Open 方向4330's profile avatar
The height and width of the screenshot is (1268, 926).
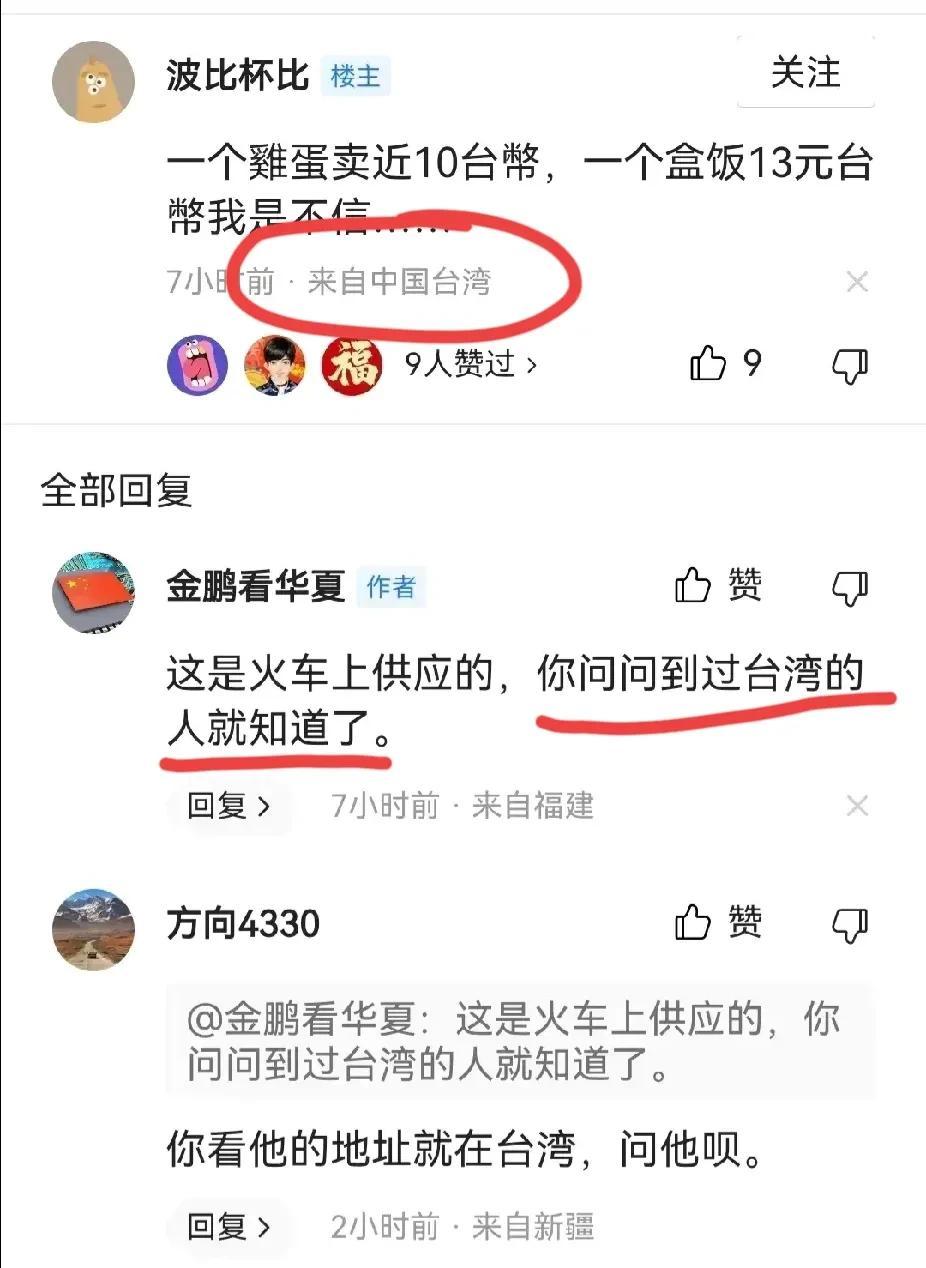coord(93,930)
